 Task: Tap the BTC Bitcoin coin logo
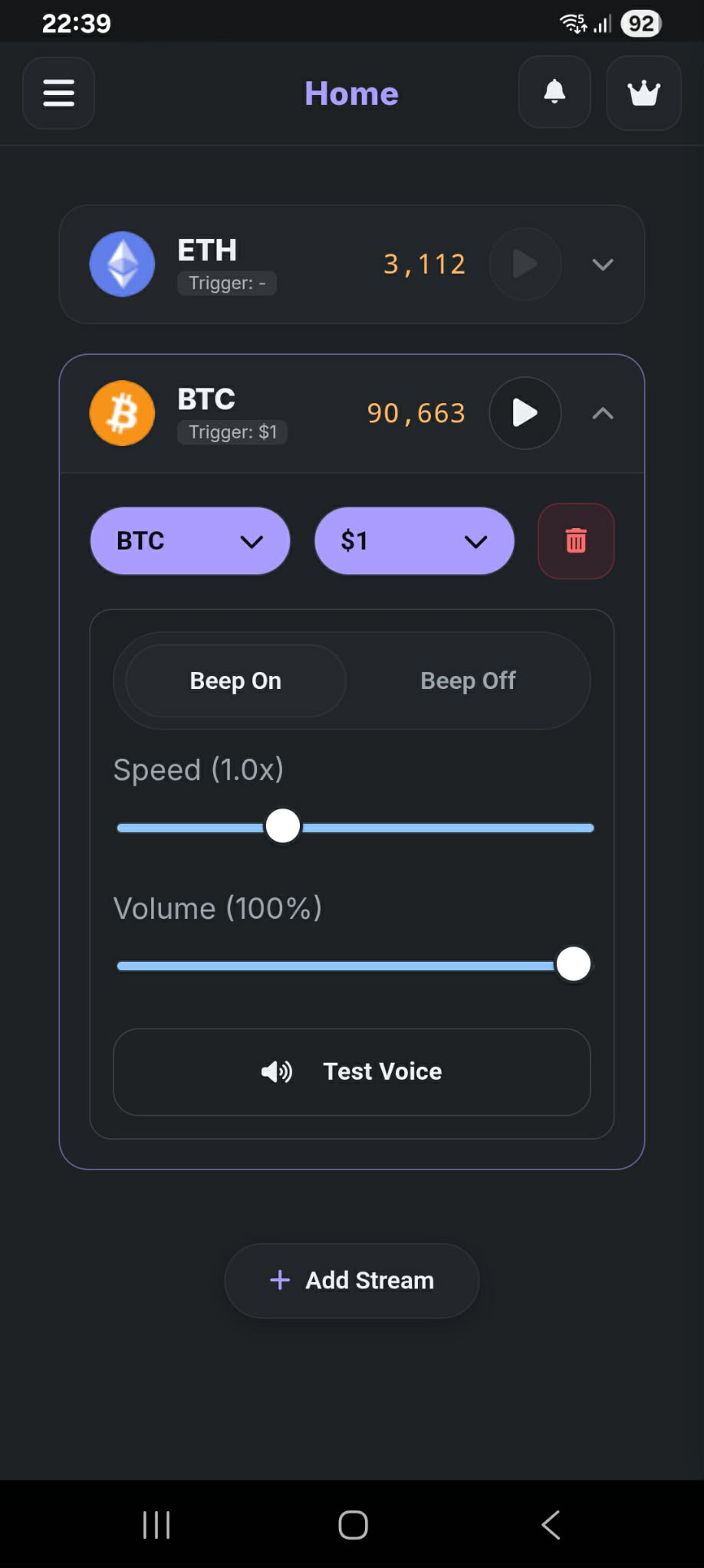pyautogui.click(x=121, y=413)
